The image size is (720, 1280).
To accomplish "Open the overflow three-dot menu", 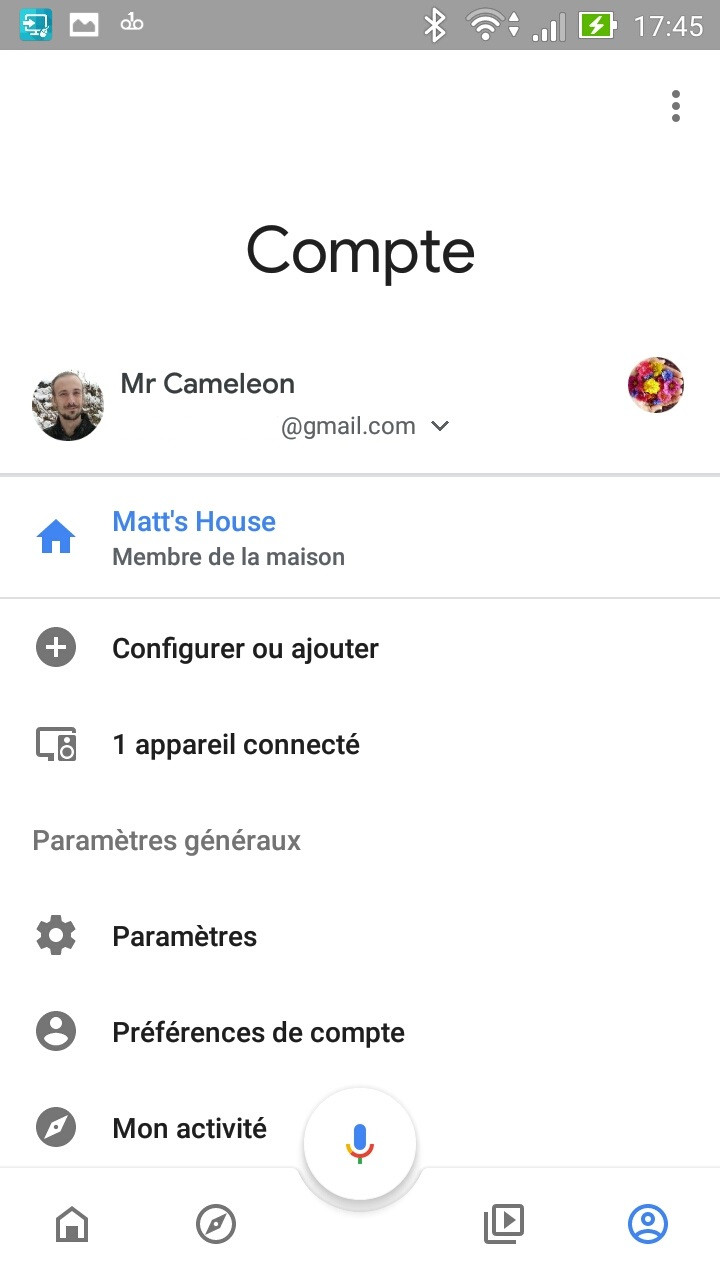I will 675,105.
